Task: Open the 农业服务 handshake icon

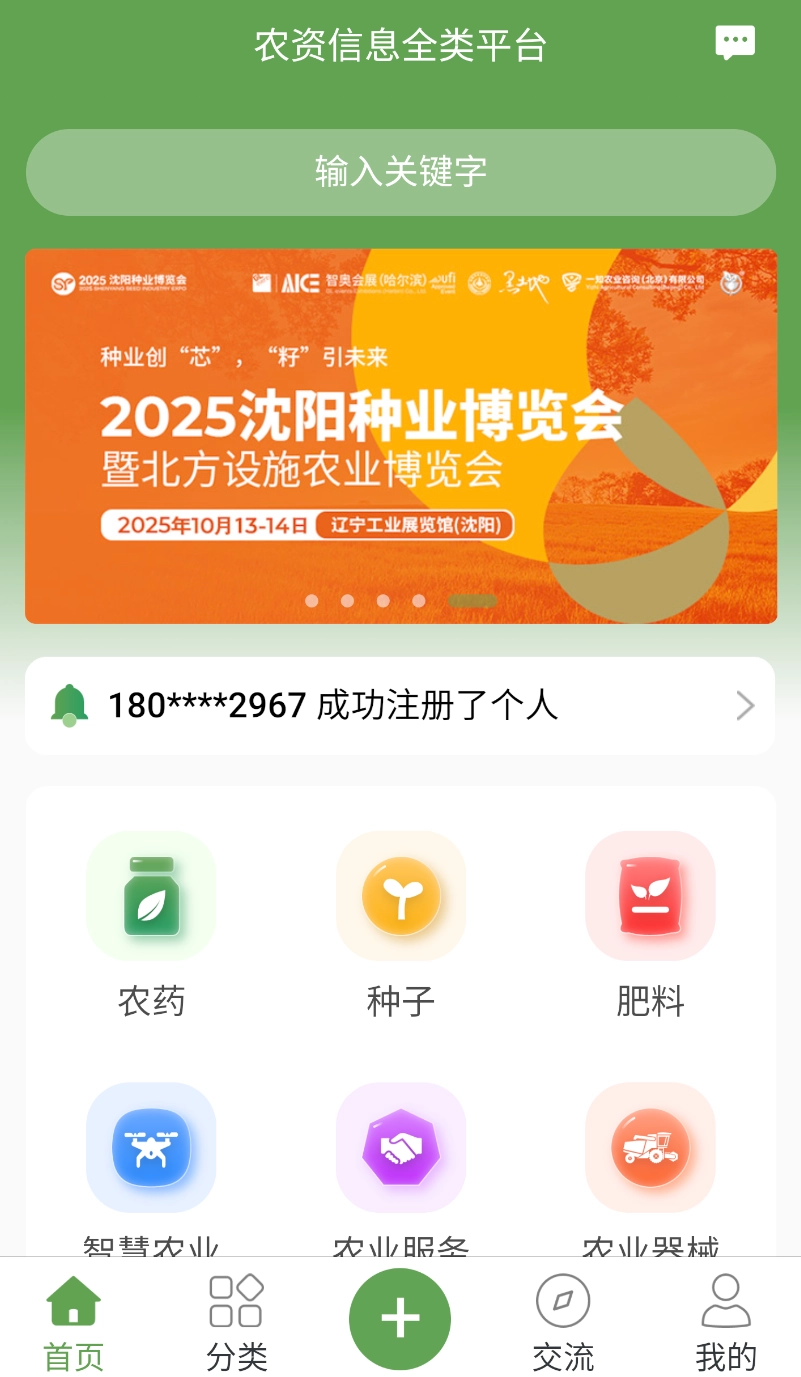Action: (x=400, y=1147)
